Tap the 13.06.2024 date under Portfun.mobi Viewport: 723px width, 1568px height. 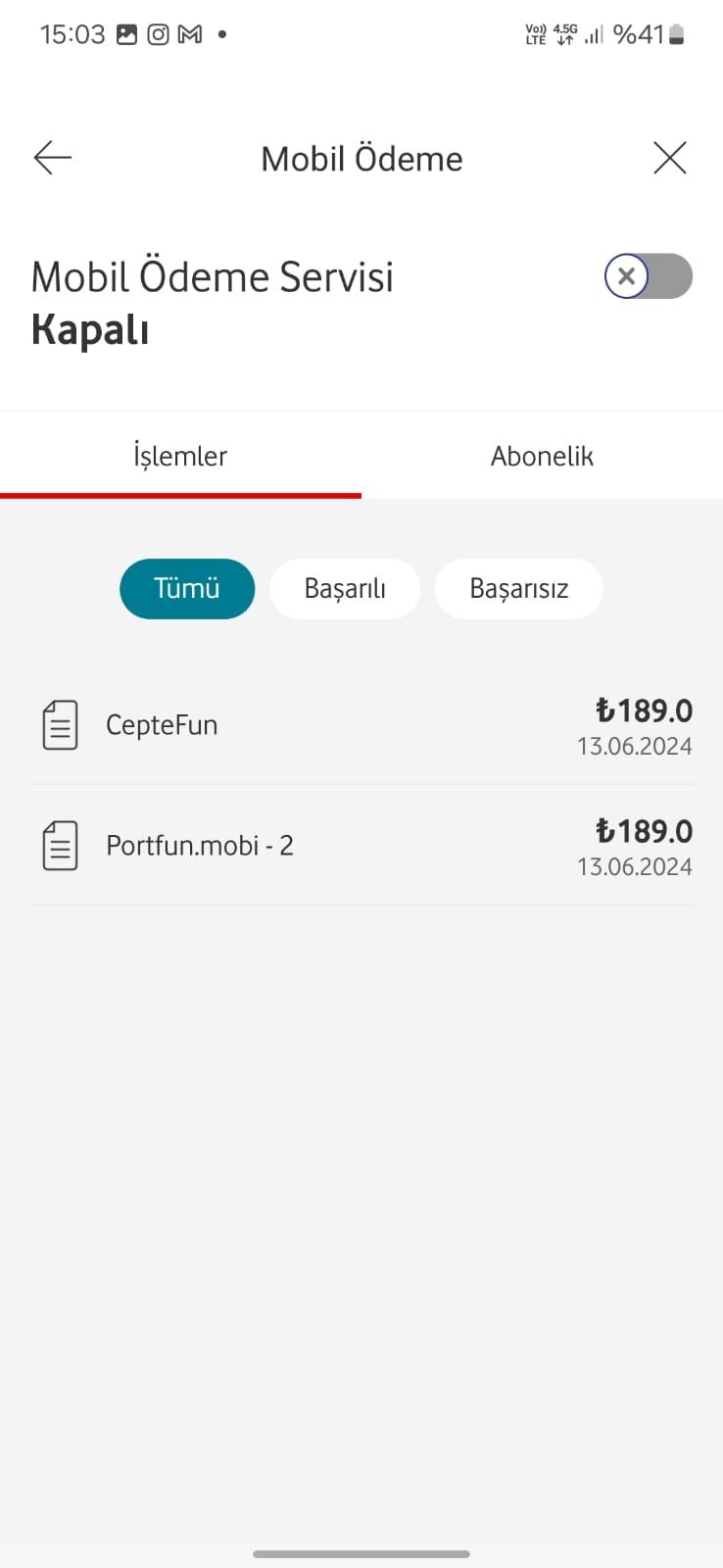pos(635,866)
